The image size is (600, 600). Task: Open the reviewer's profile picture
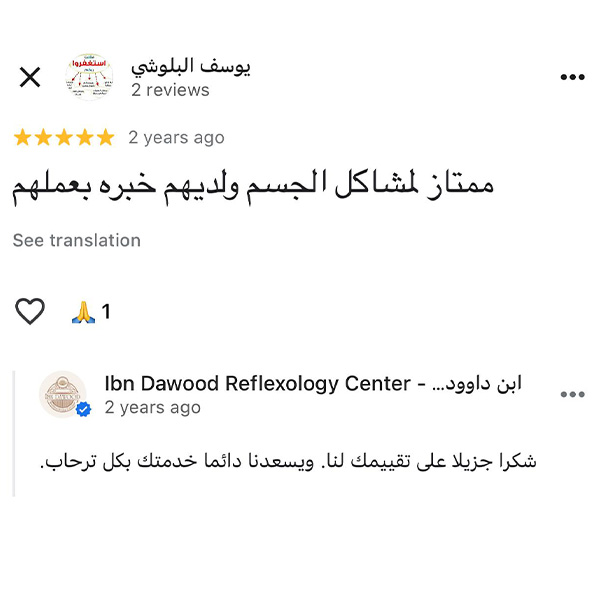89,77
